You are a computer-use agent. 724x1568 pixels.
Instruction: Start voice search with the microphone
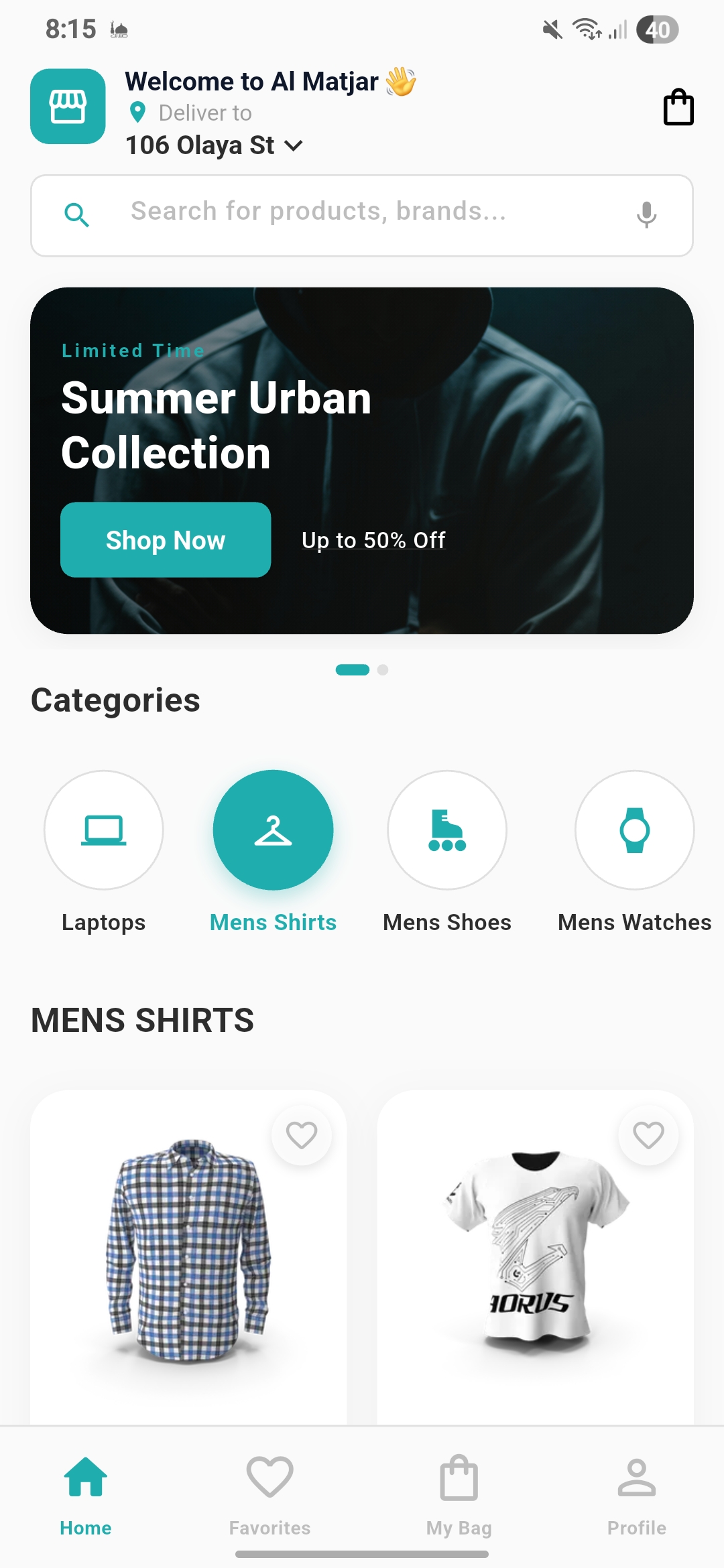tap(646, 215)
